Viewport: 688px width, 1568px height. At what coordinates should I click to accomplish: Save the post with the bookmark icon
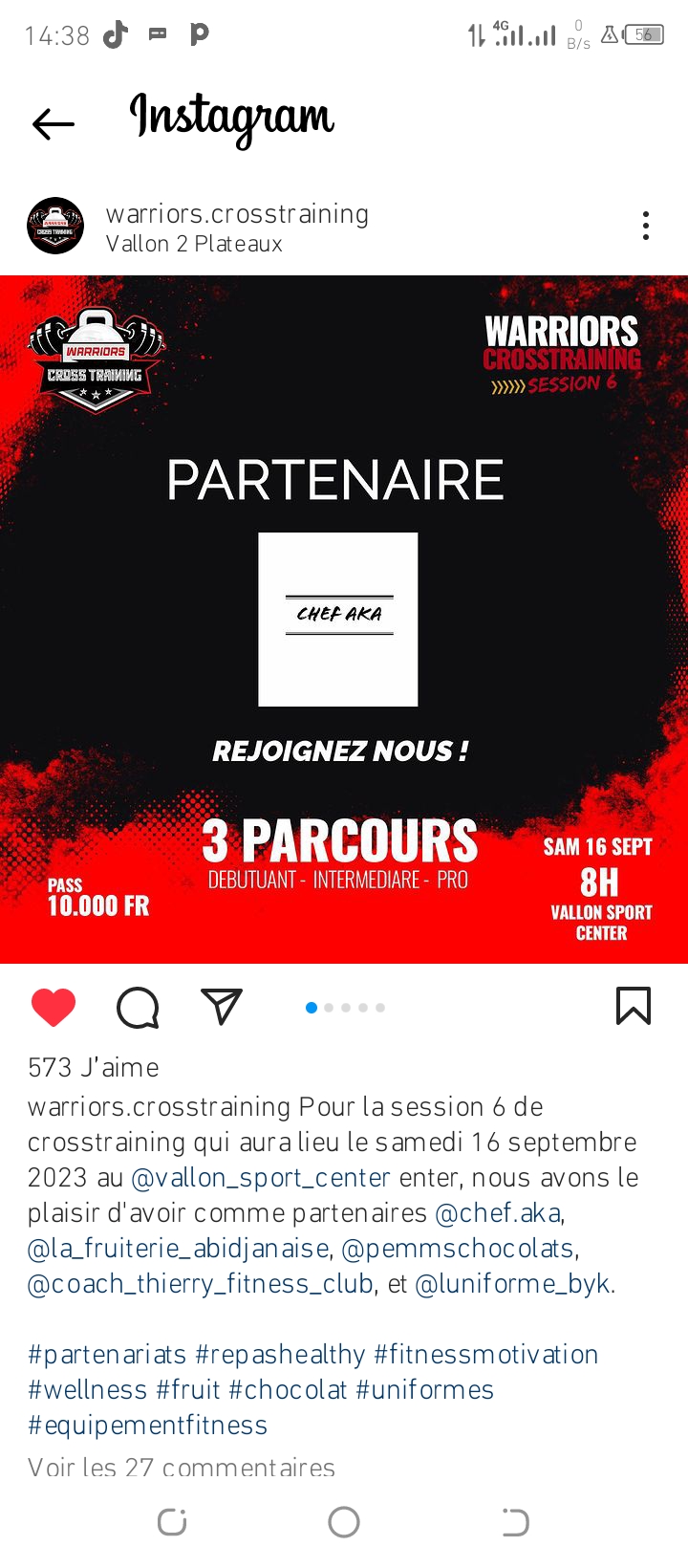pyautogui.click(x=634, y=1006)
